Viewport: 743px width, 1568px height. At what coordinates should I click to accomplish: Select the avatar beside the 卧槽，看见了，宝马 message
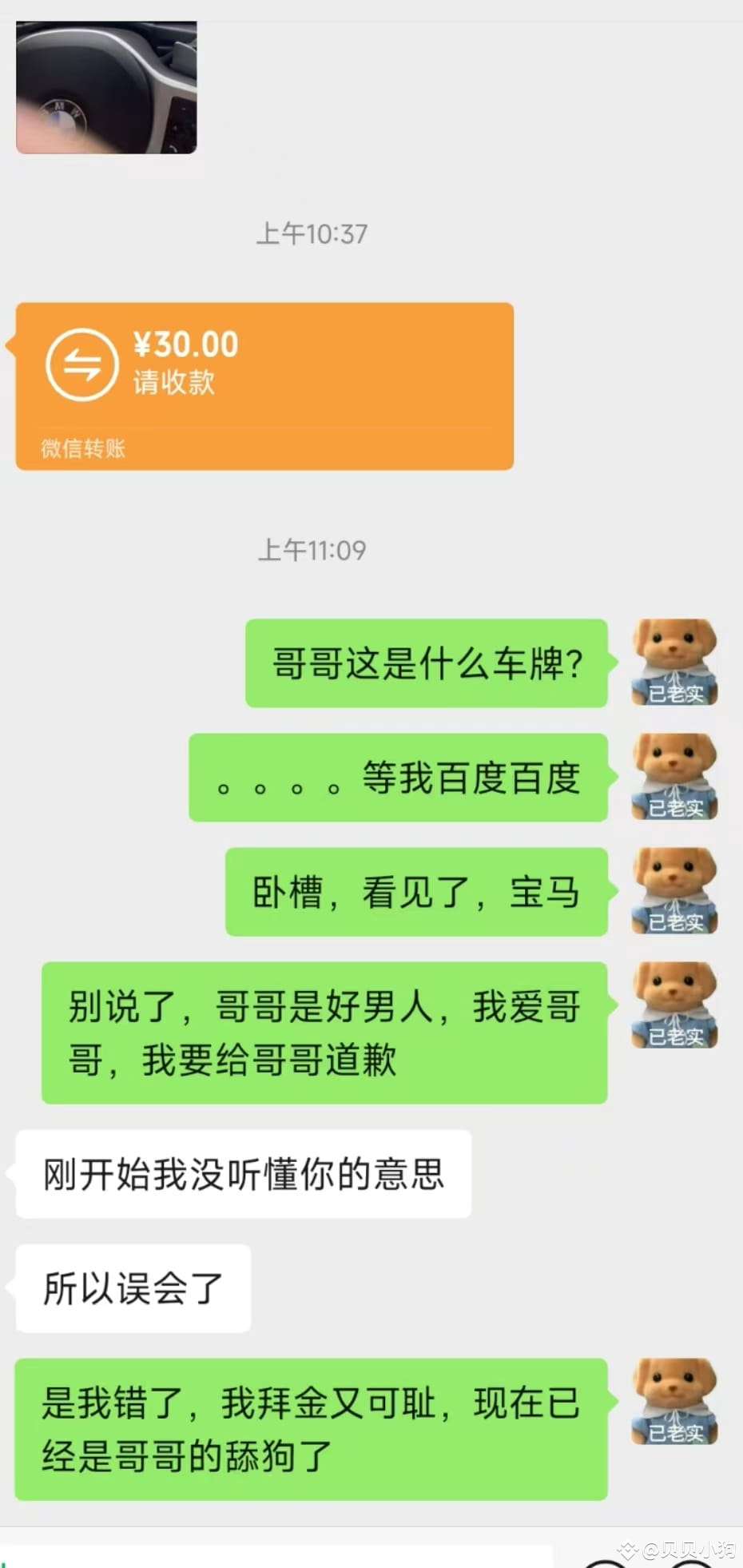point(675,891)
